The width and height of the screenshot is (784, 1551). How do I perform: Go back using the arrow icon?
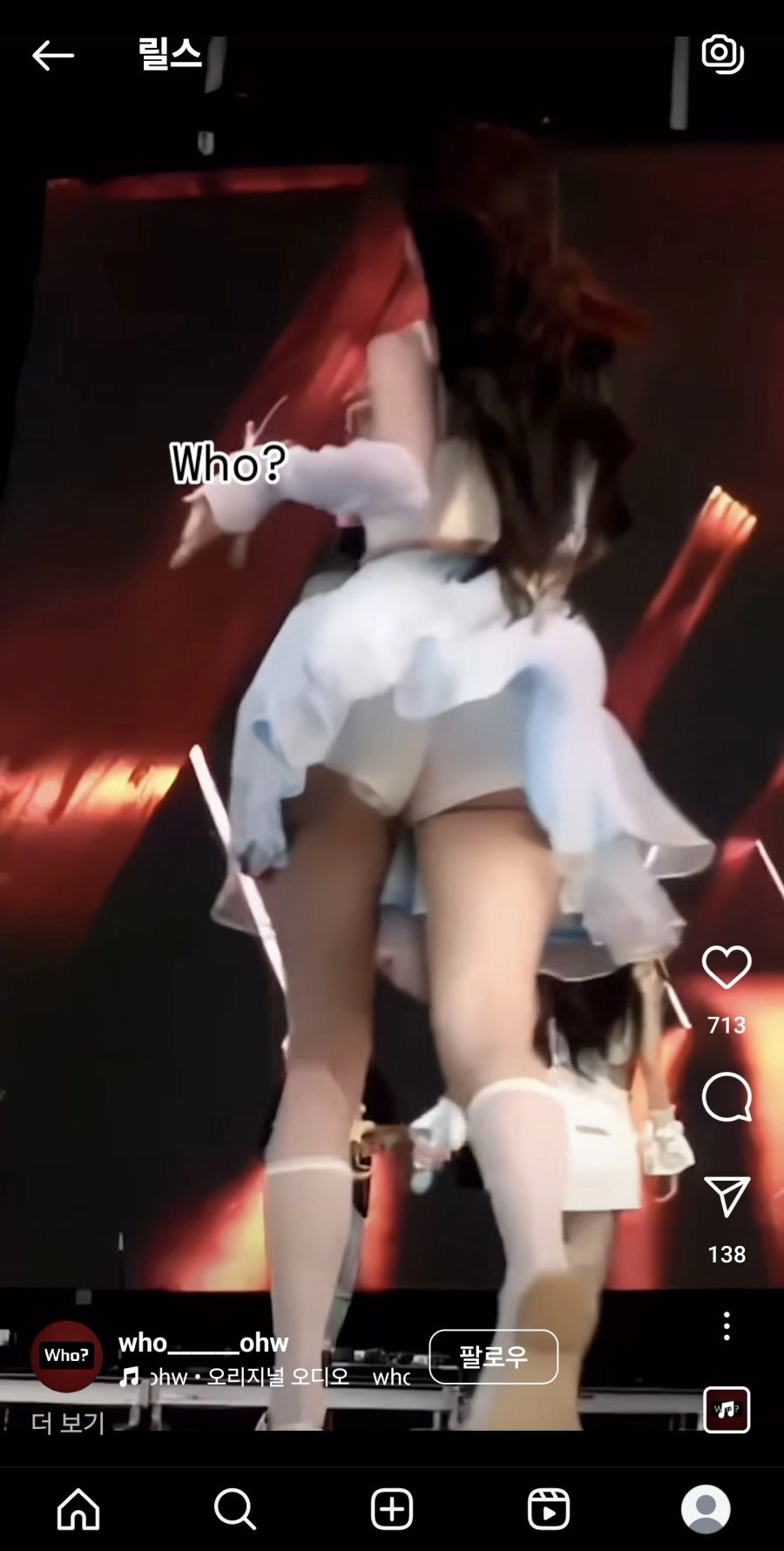(52, 56)
